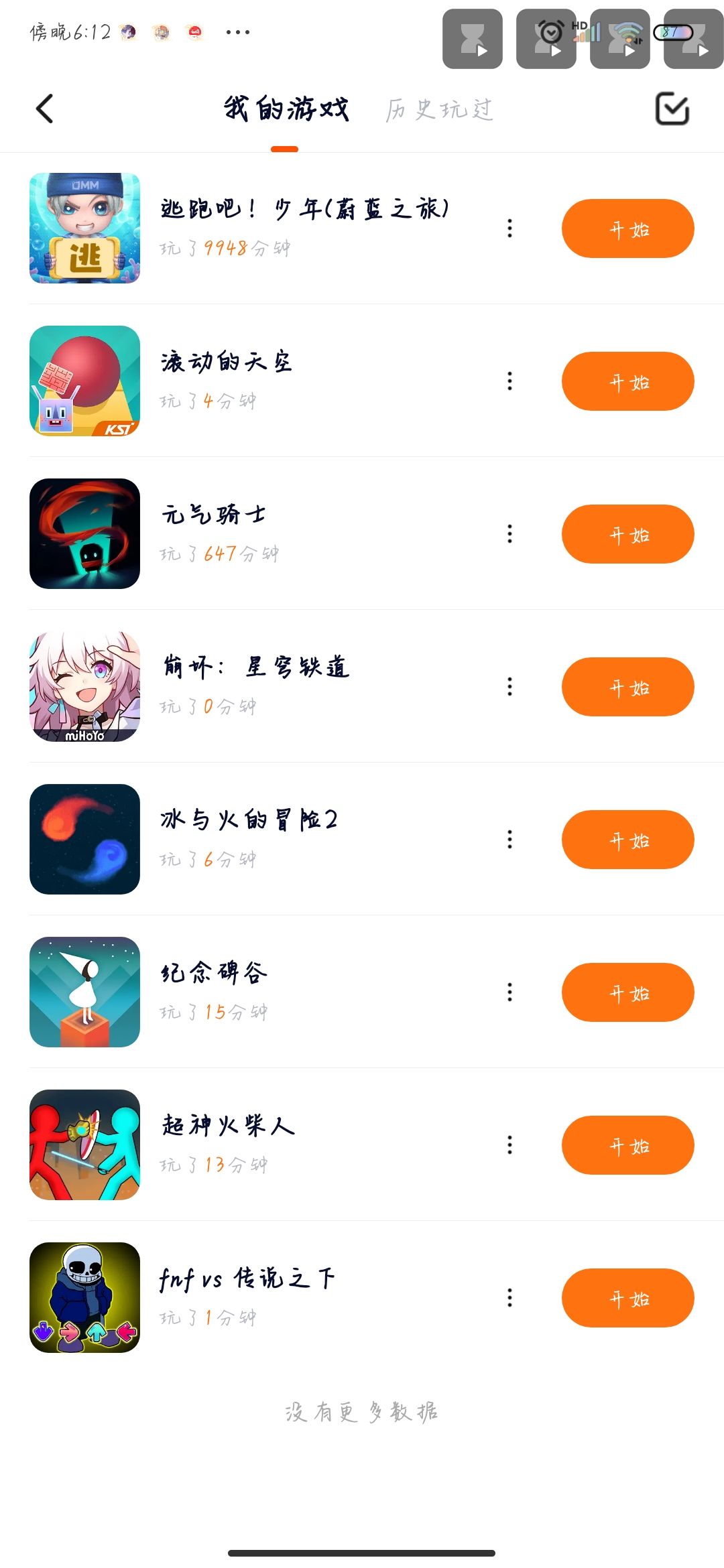Image resolution: width=724 pixels, height=1568 pixels.
Task: Show the 元气骑士 options menu
Action: point(509,534)
